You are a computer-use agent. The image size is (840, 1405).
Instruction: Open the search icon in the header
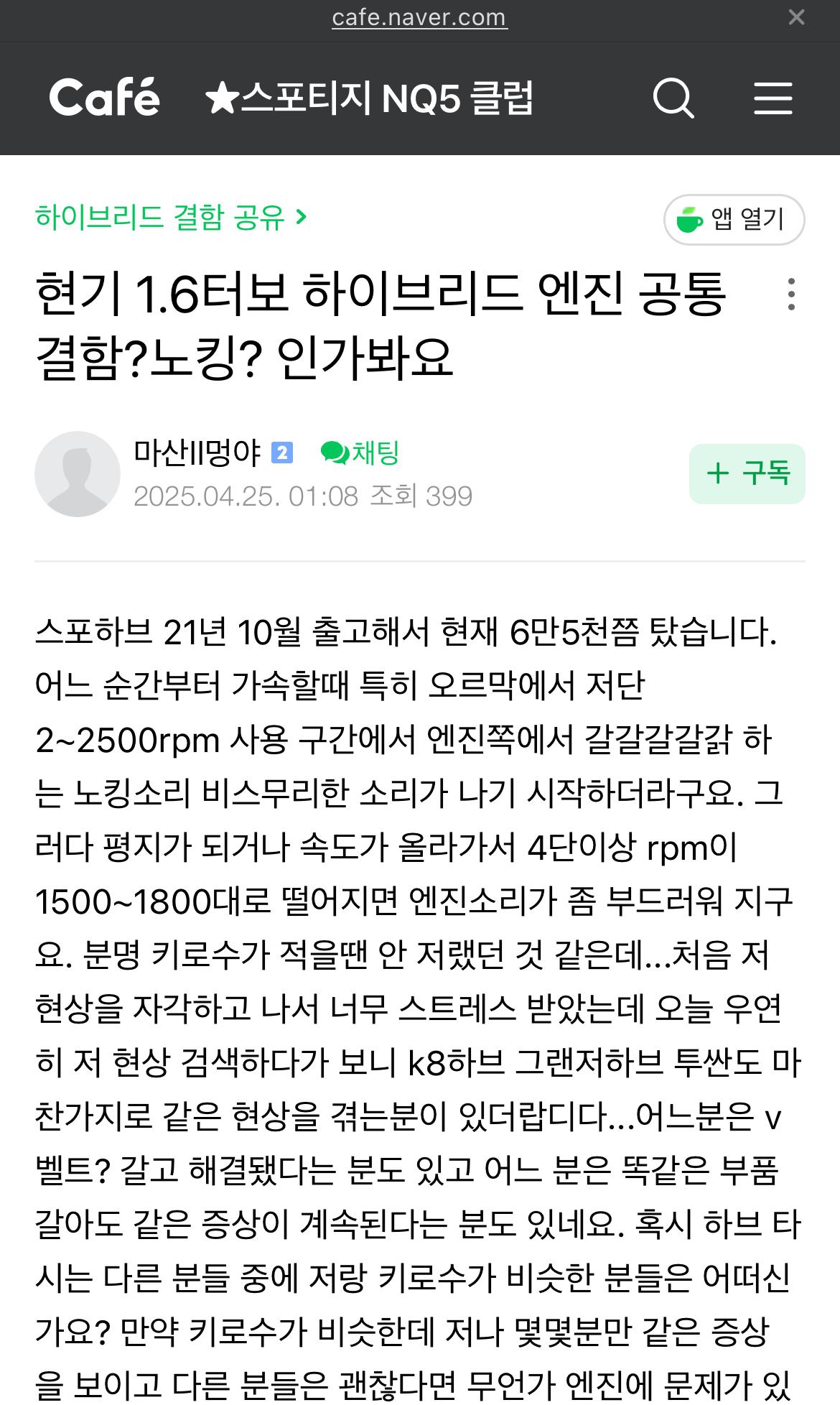pos(673,98)
